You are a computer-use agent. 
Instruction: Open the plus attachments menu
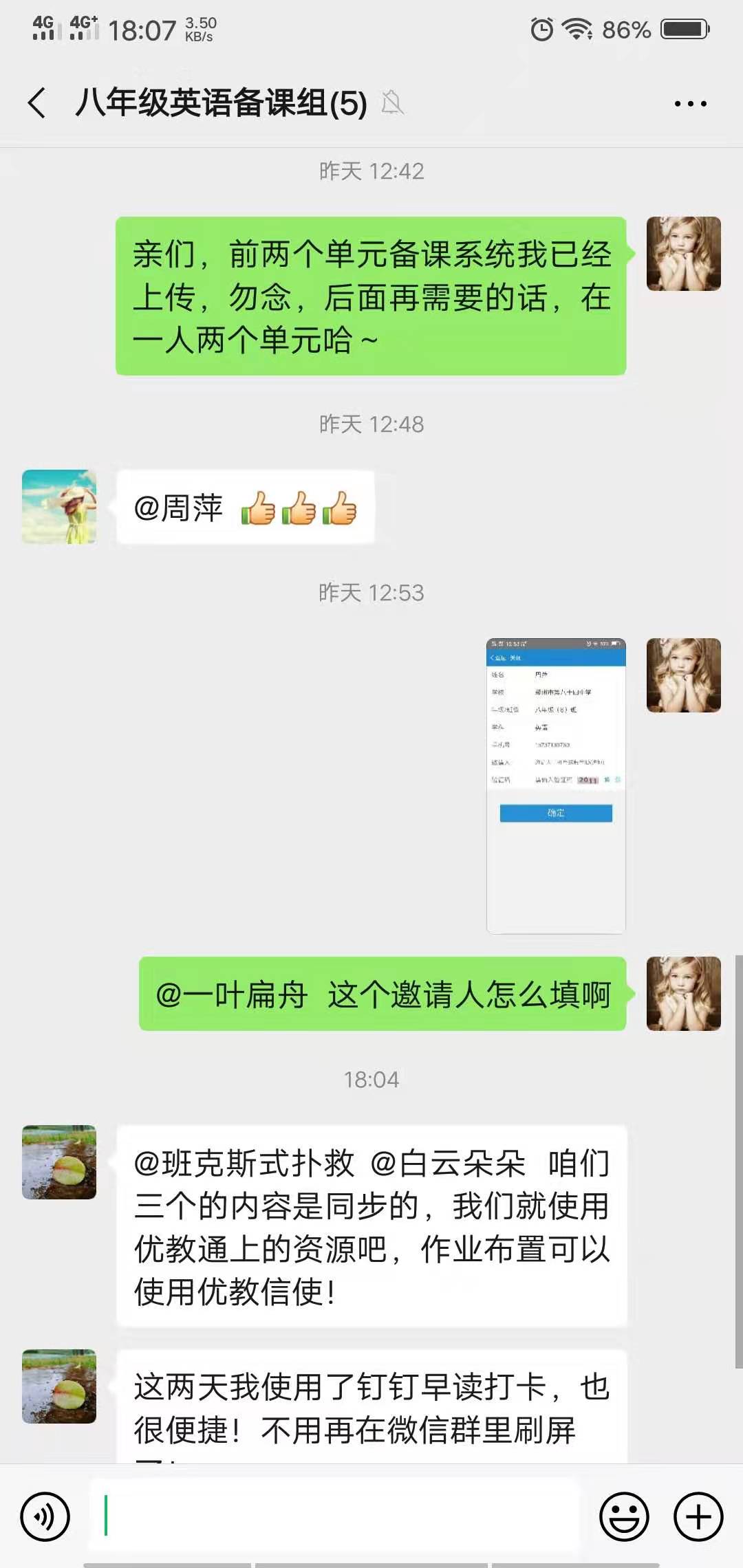pyautogui.click(x=698, y=1516)
